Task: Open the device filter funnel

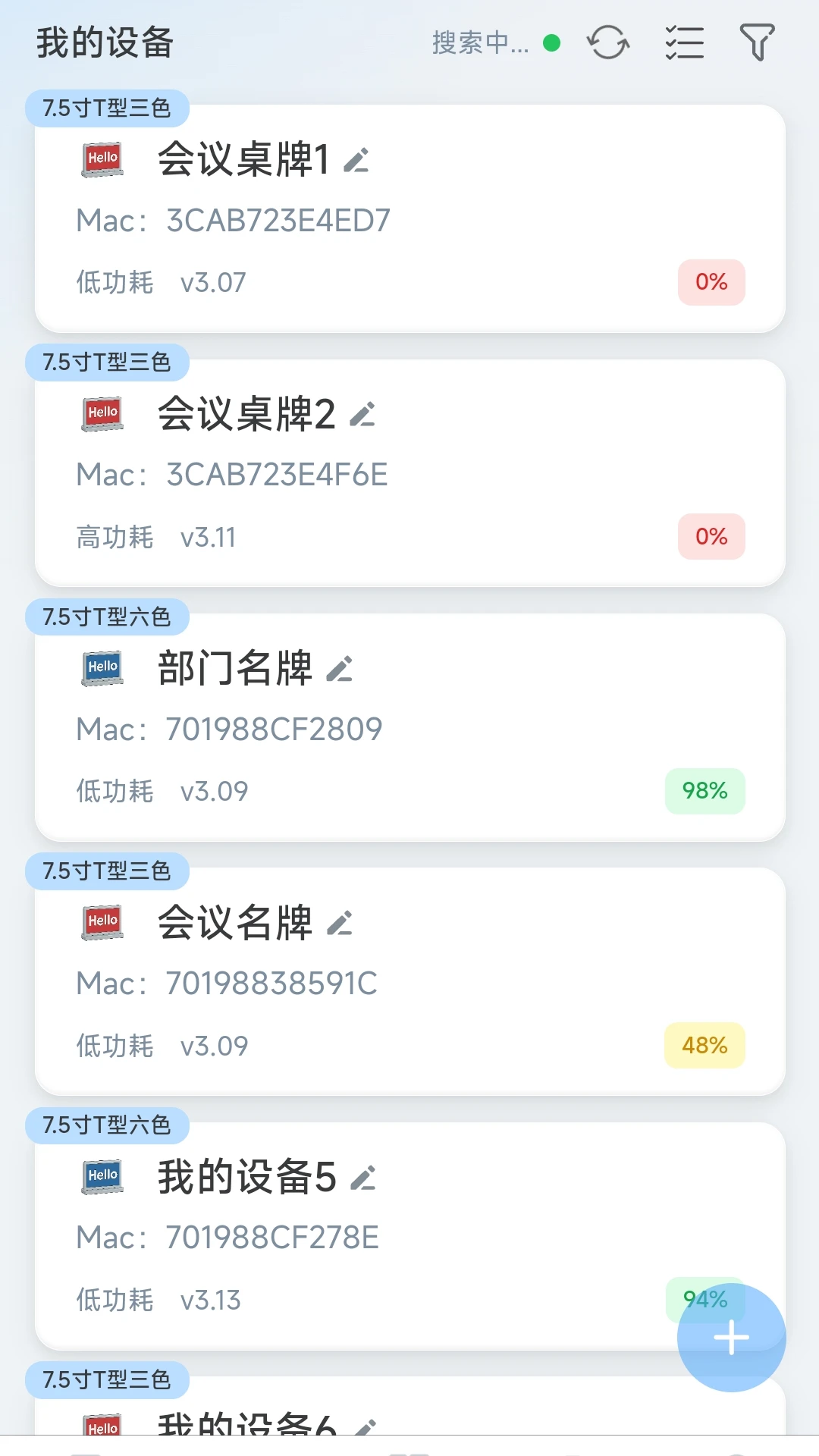Action: (757, 42)
